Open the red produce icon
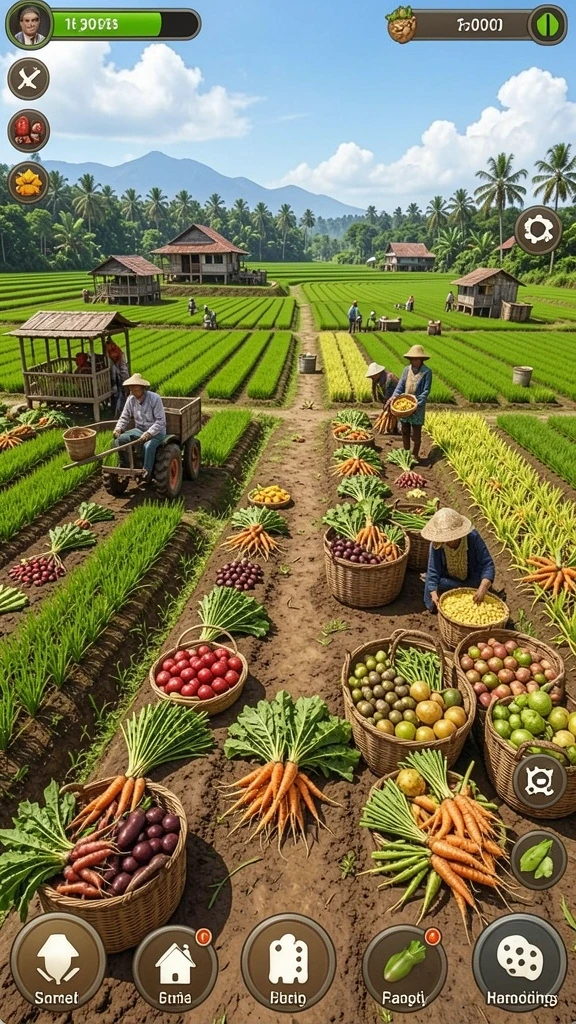The width and height of the screenshot is (576, 1024). pyautogui.click(x=28, y=131)
